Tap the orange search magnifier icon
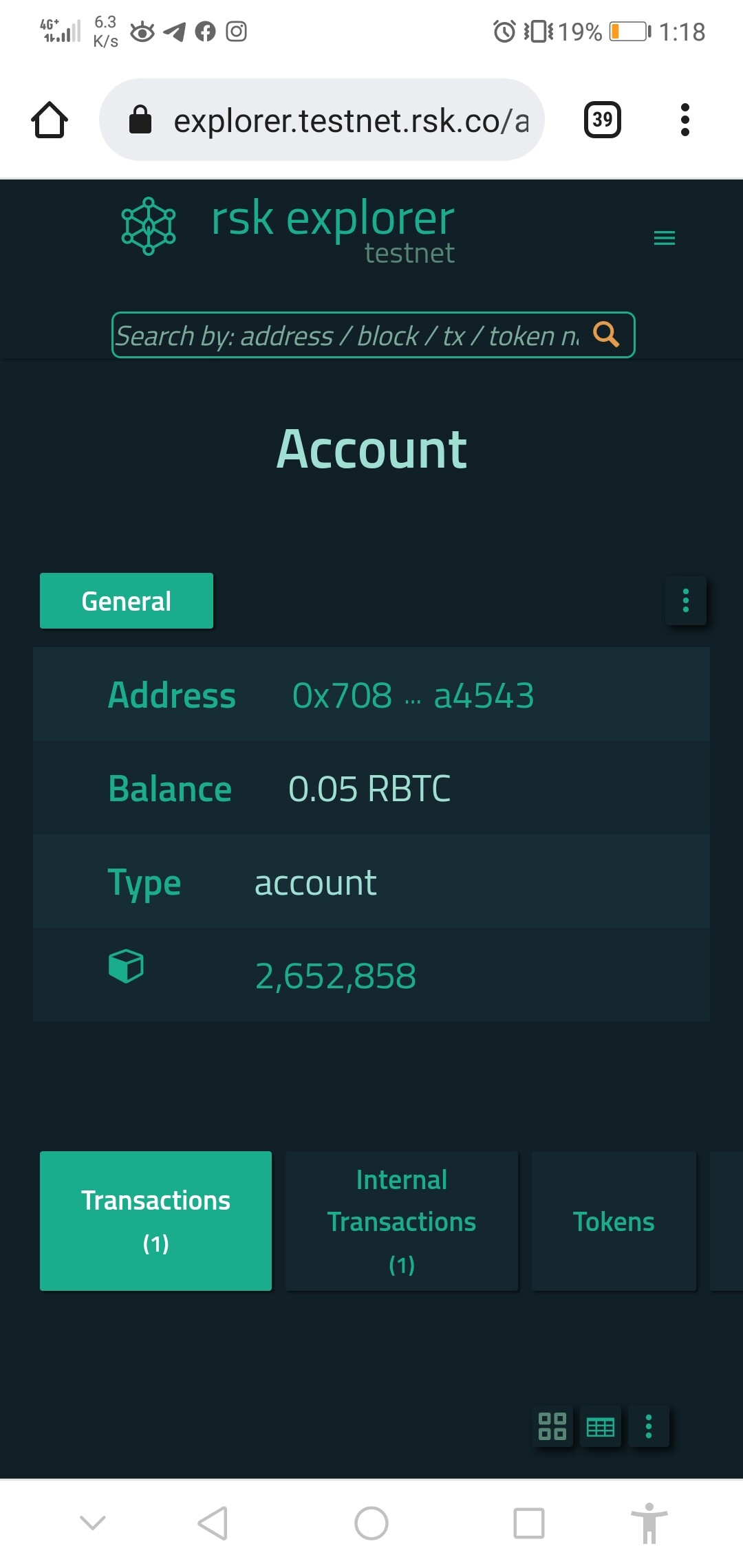The width and height of the screenshot is (743, 1568). coord(606,334)
